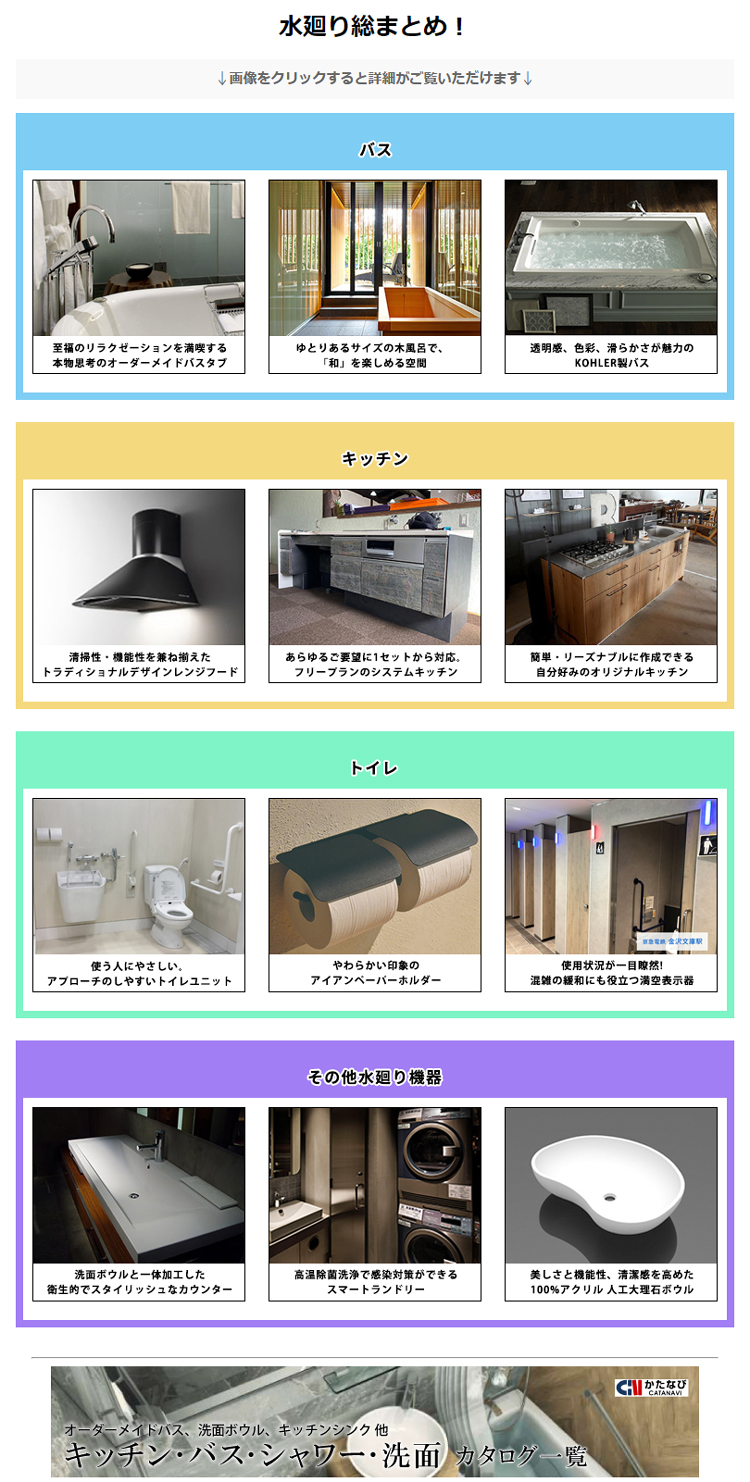This screenshot has height=1482, width=750.
Task: Open the KOHLER bath card
Action: point(610,276)
